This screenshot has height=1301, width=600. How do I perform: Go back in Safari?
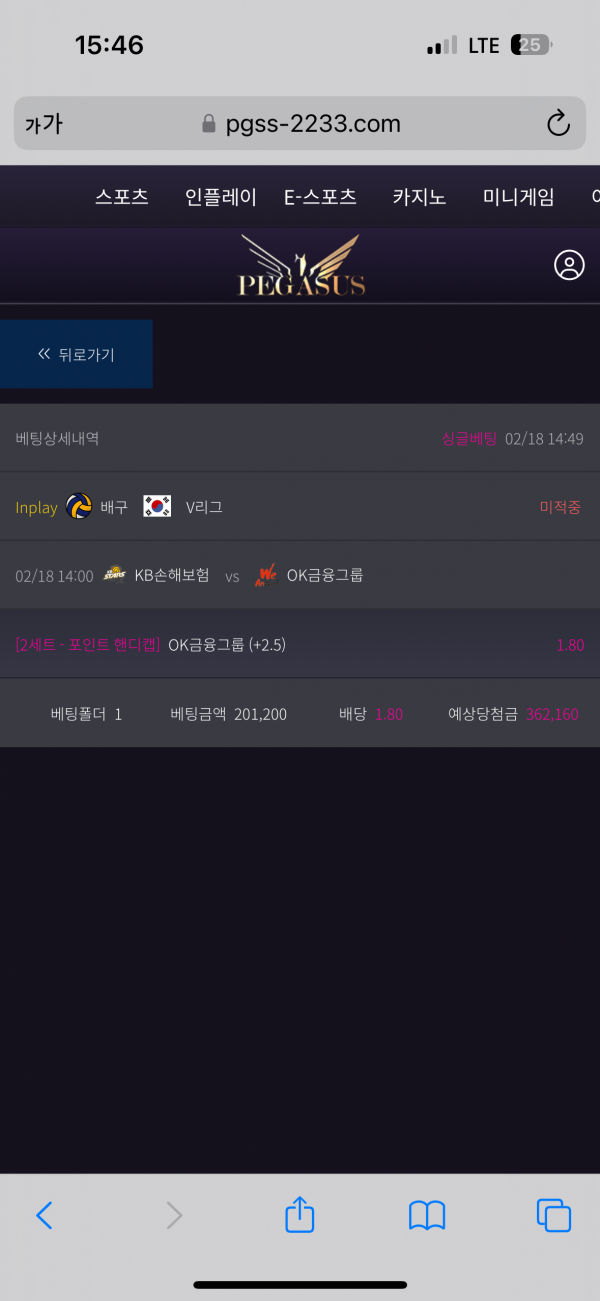tap(44, 1215)
